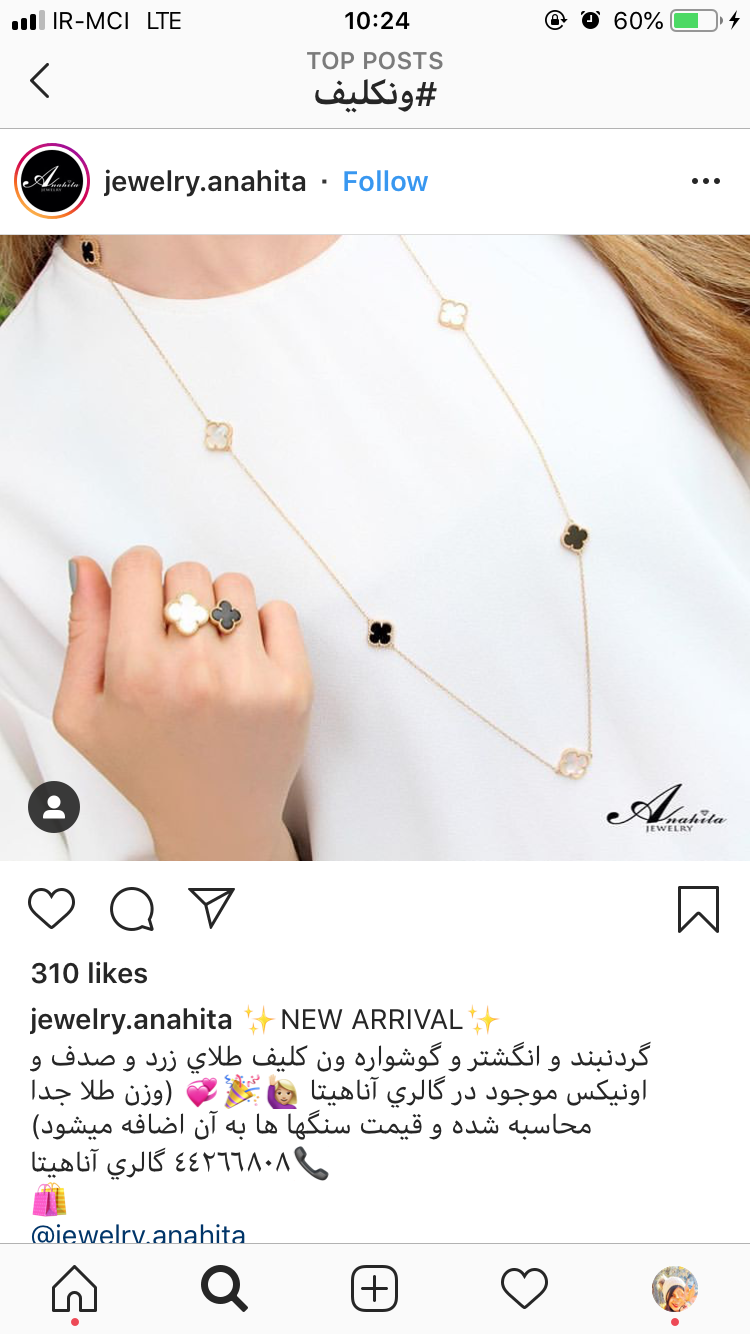Screen dimensions: 750x1334
Task: Open jewelry.anahita profile picture
Action: click(53, 181)
